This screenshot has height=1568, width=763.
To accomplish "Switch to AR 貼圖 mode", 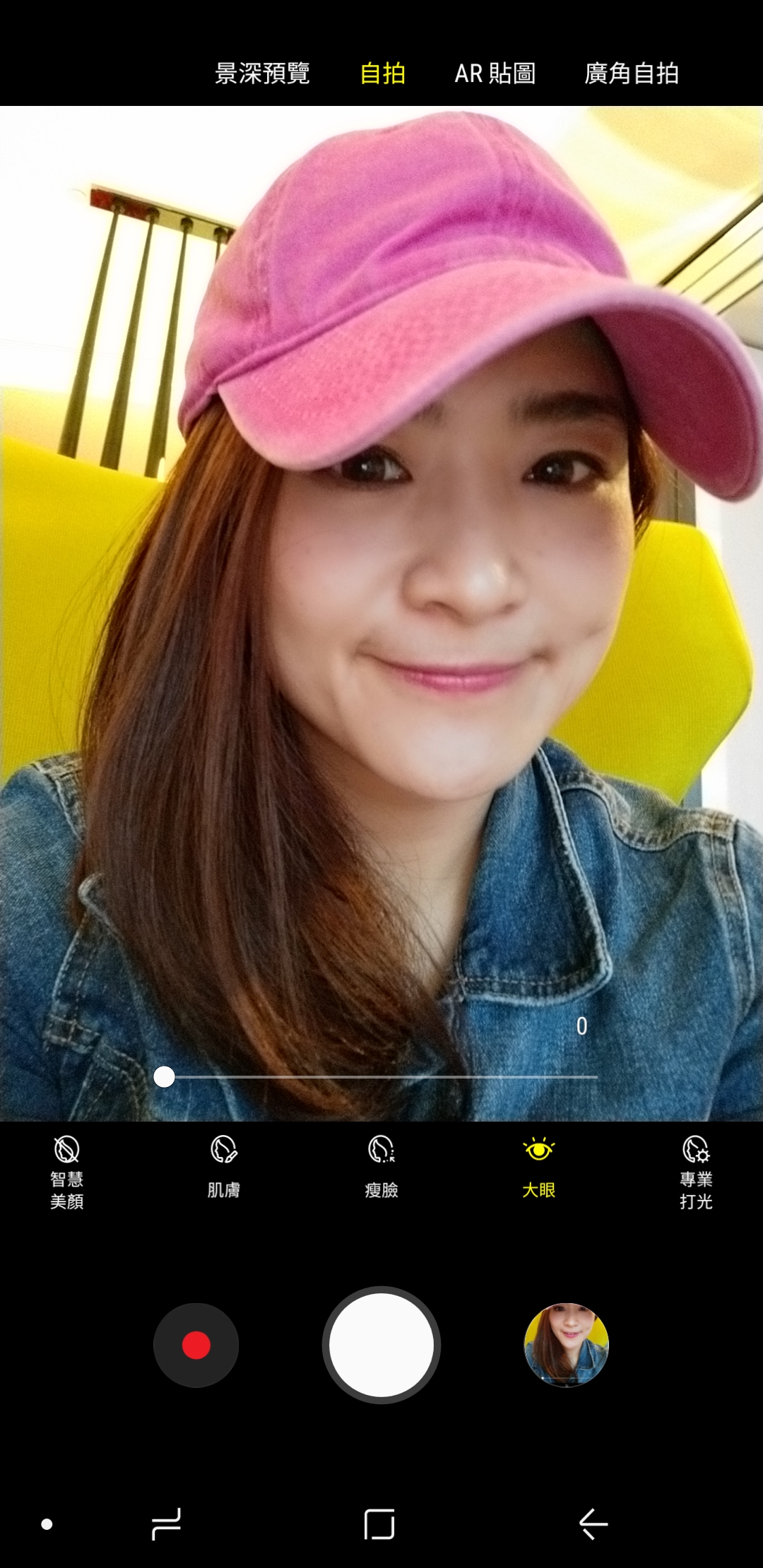I will 495,73.
